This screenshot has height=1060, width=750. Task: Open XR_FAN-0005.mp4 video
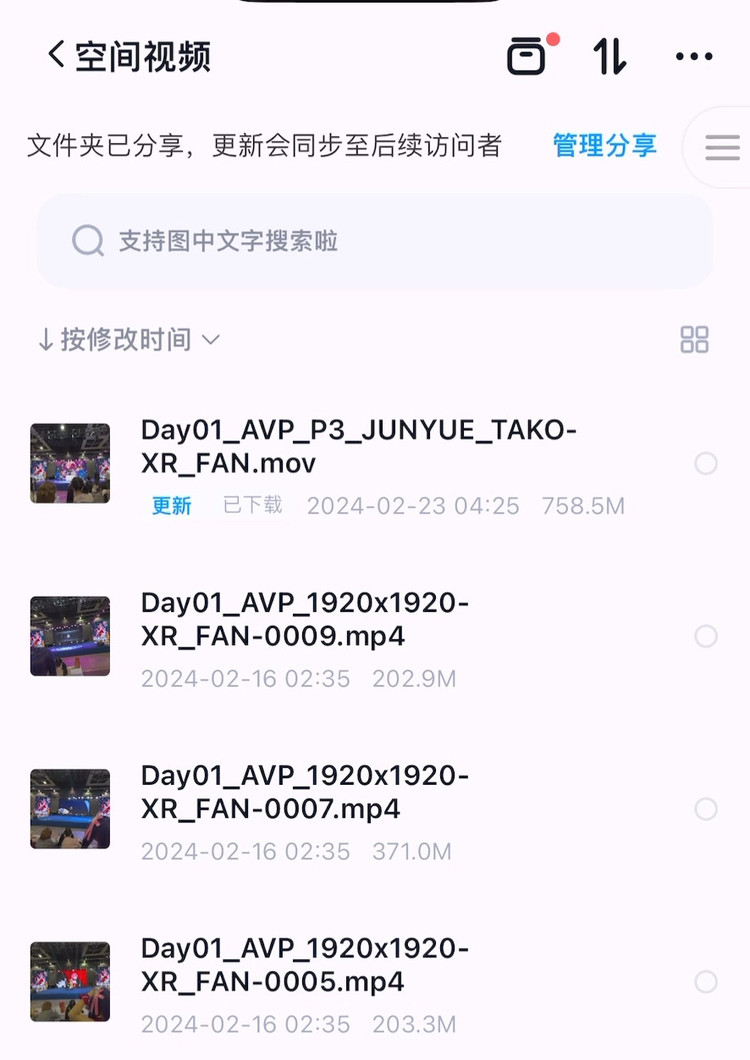[x=305, y=965]
